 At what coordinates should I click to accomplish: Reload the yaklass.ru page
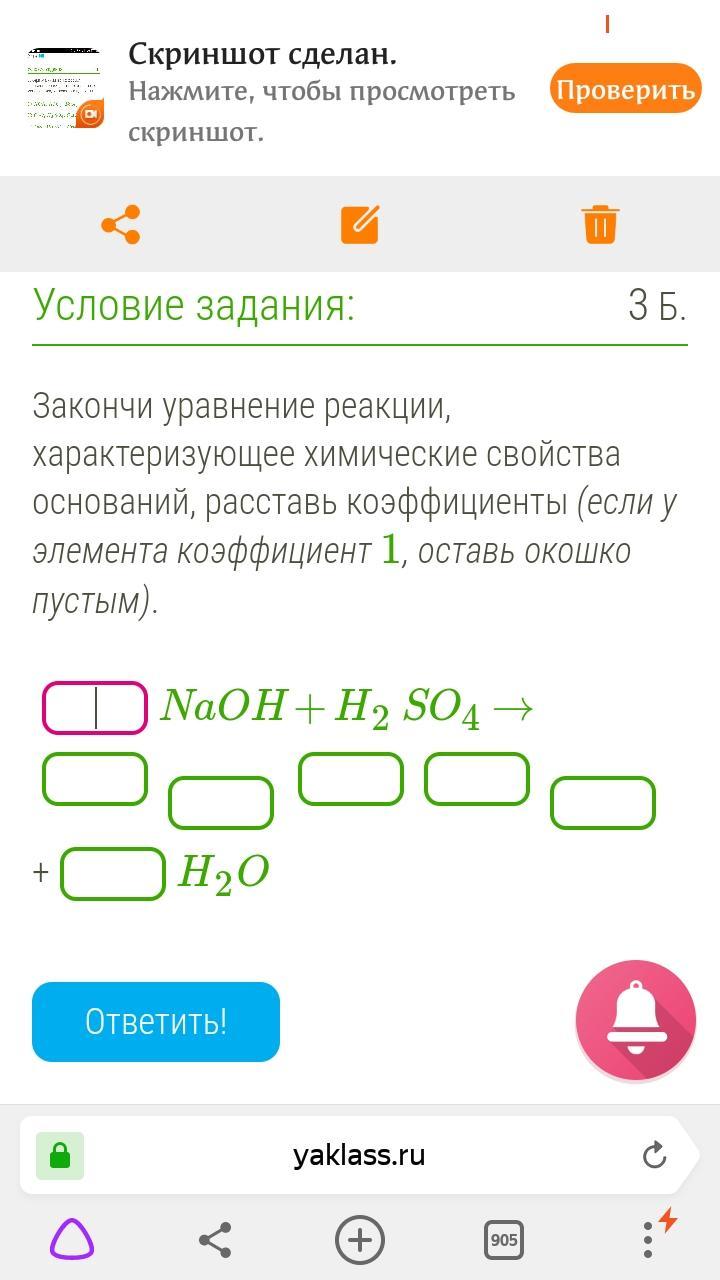pos(654,1156)
